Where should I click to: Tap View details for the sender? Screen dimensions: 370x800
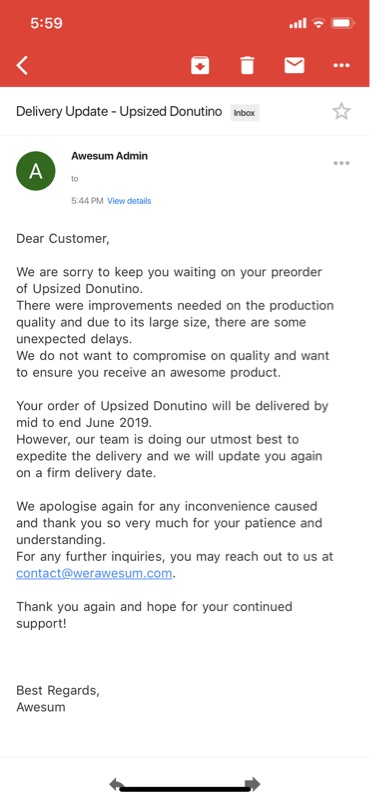[x=129, y=201]
